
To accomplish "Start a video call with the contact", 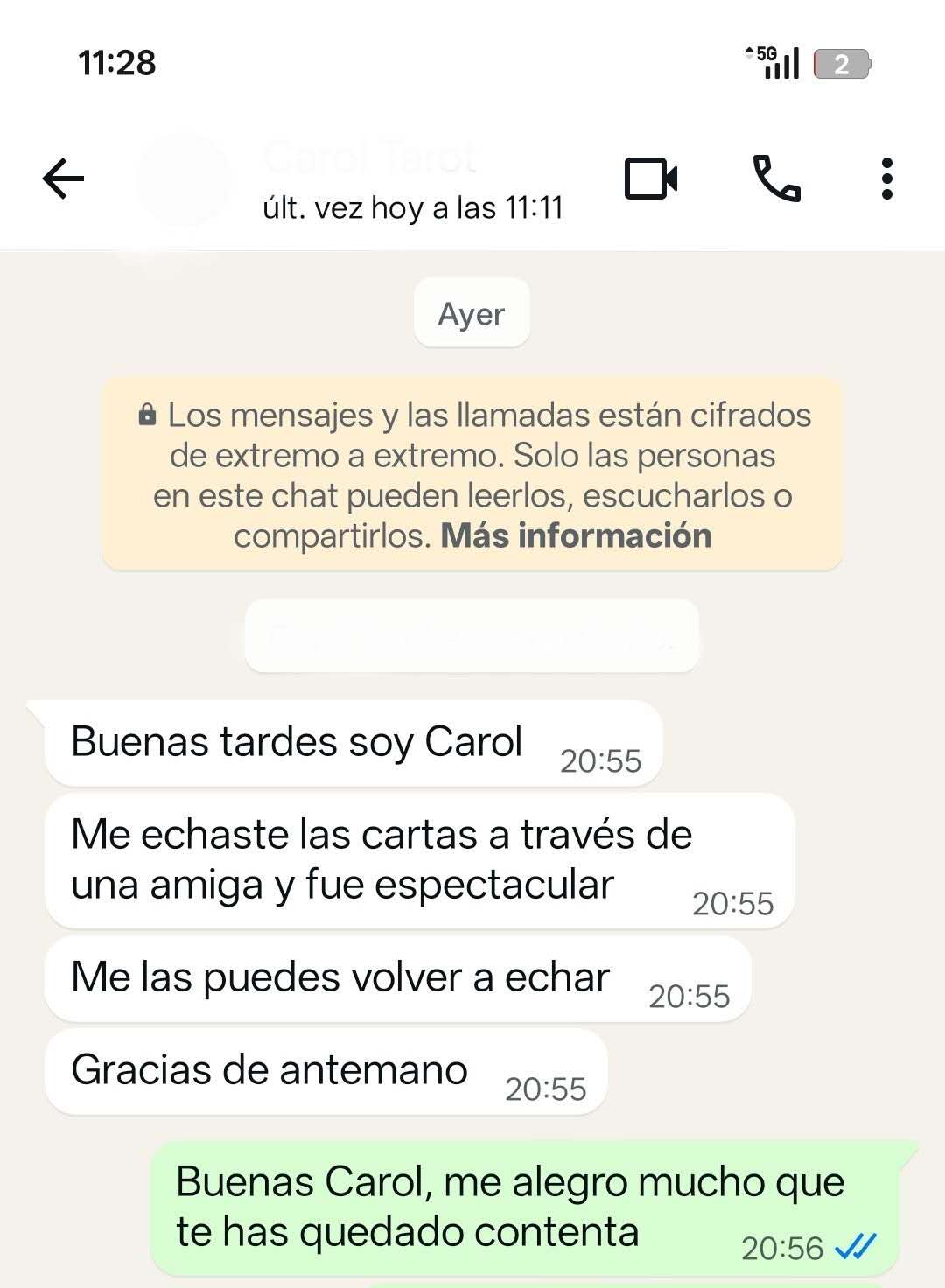I will [651, 179].
